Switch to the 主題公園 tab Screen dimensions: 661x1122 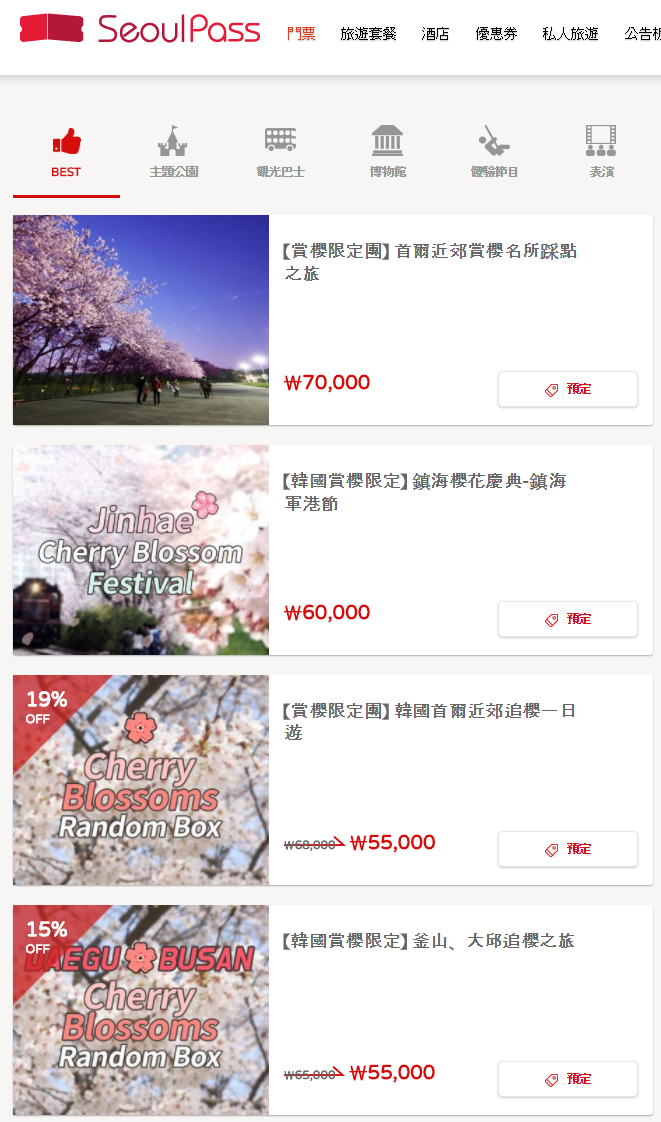coord(174,153)
